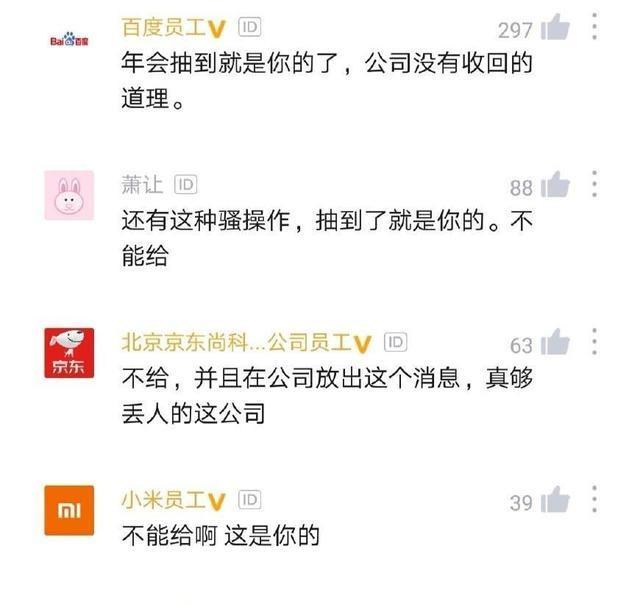
Task: Open overflow menu on 百度员工 comment
Action: click(x=595, y=26)
